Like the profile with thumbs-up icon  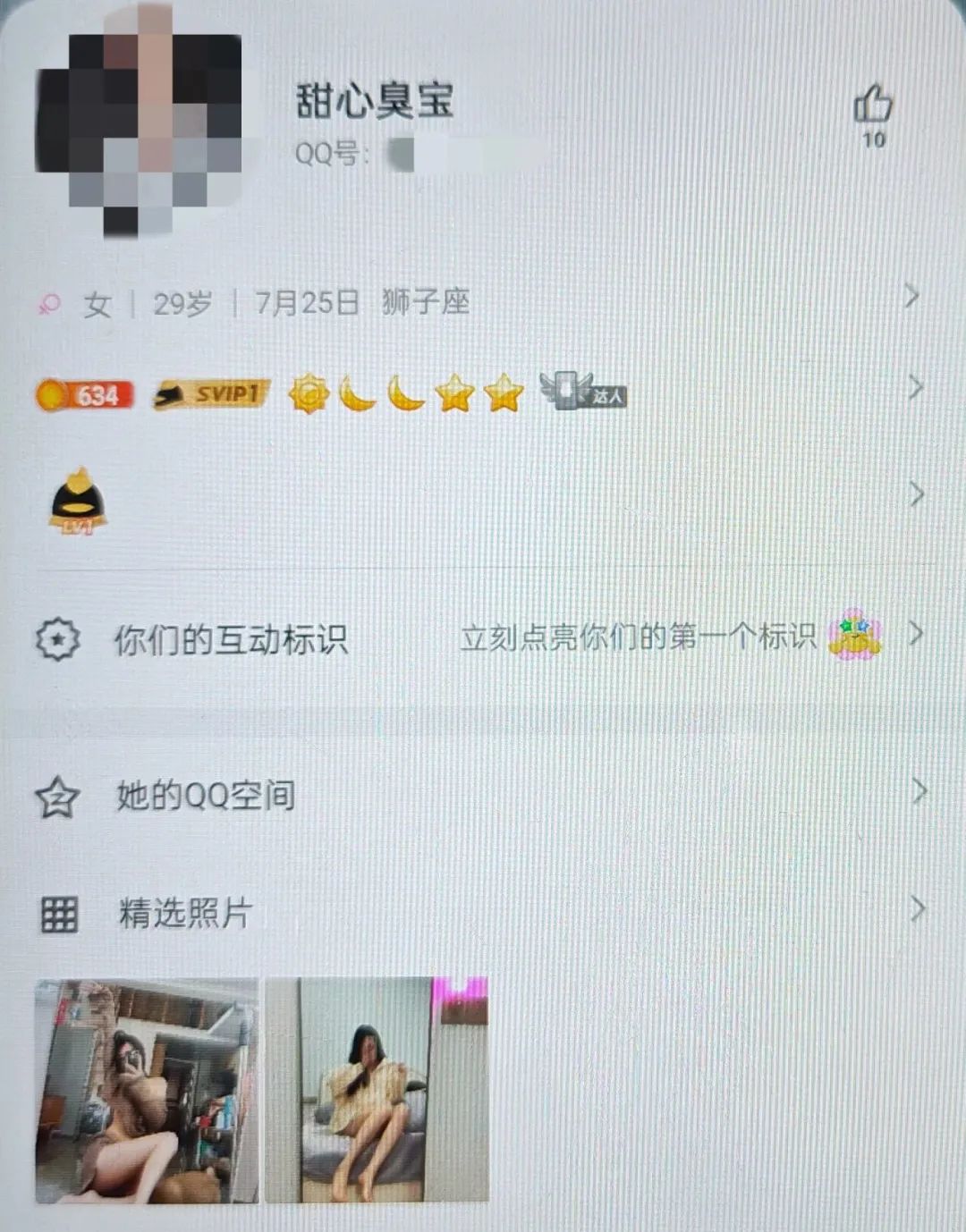[x=872, y=106]
